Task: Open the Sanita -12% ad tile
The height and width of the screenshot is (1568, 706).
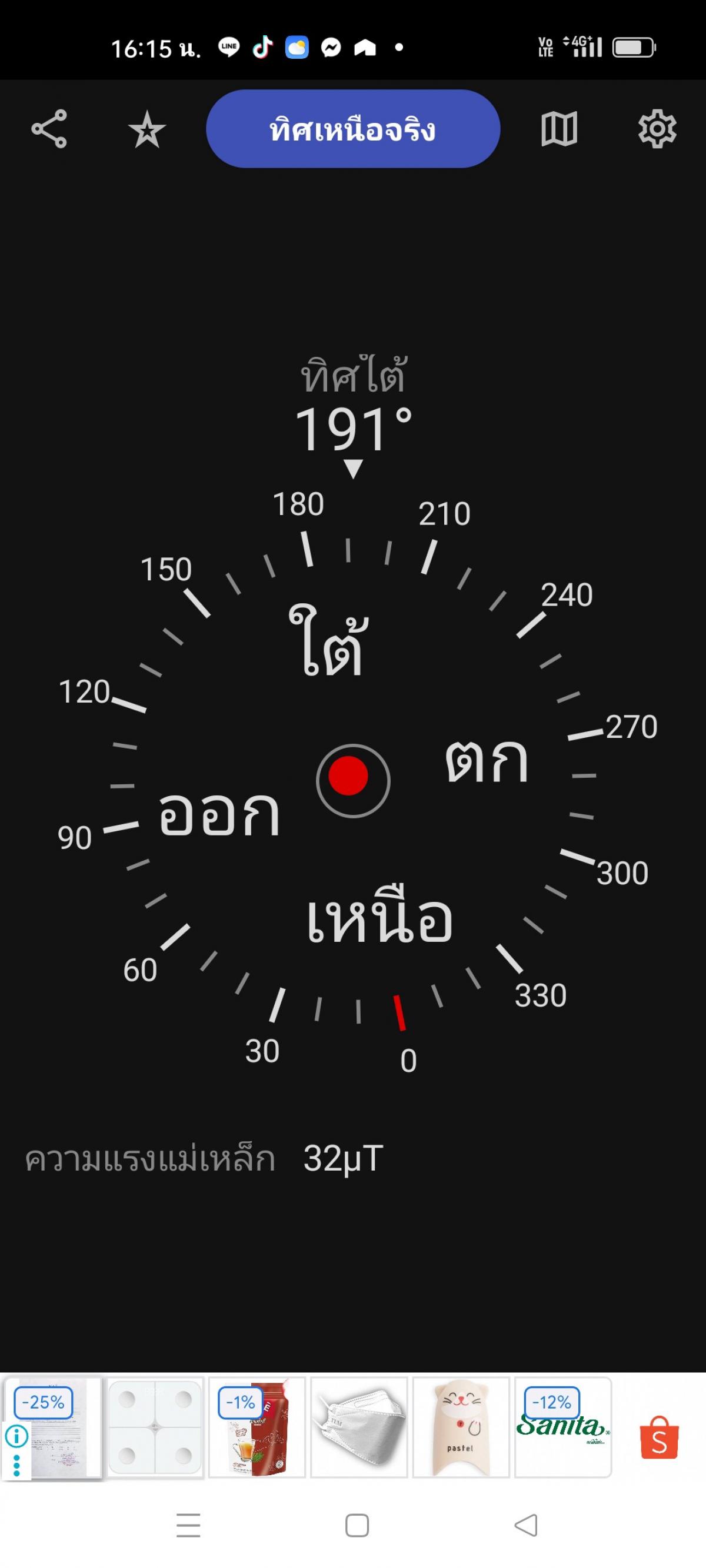Action: [562, 1427]
